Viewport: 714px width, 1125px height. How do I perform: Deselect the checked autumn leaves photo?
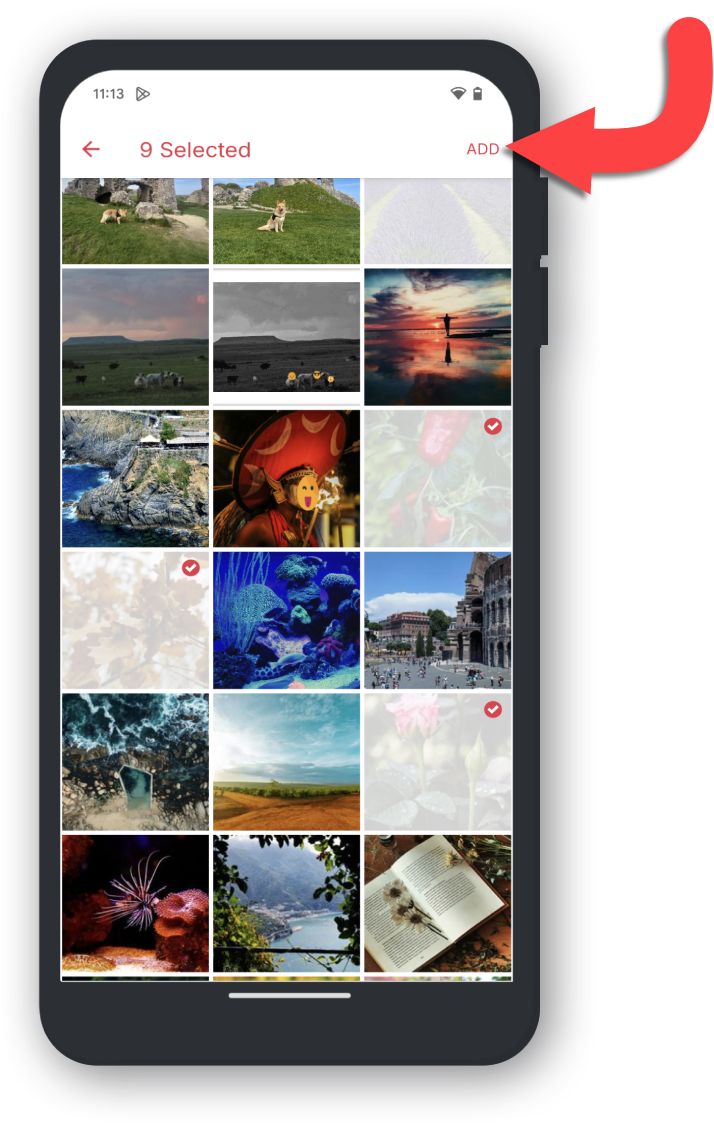click(x=135, y=620)
